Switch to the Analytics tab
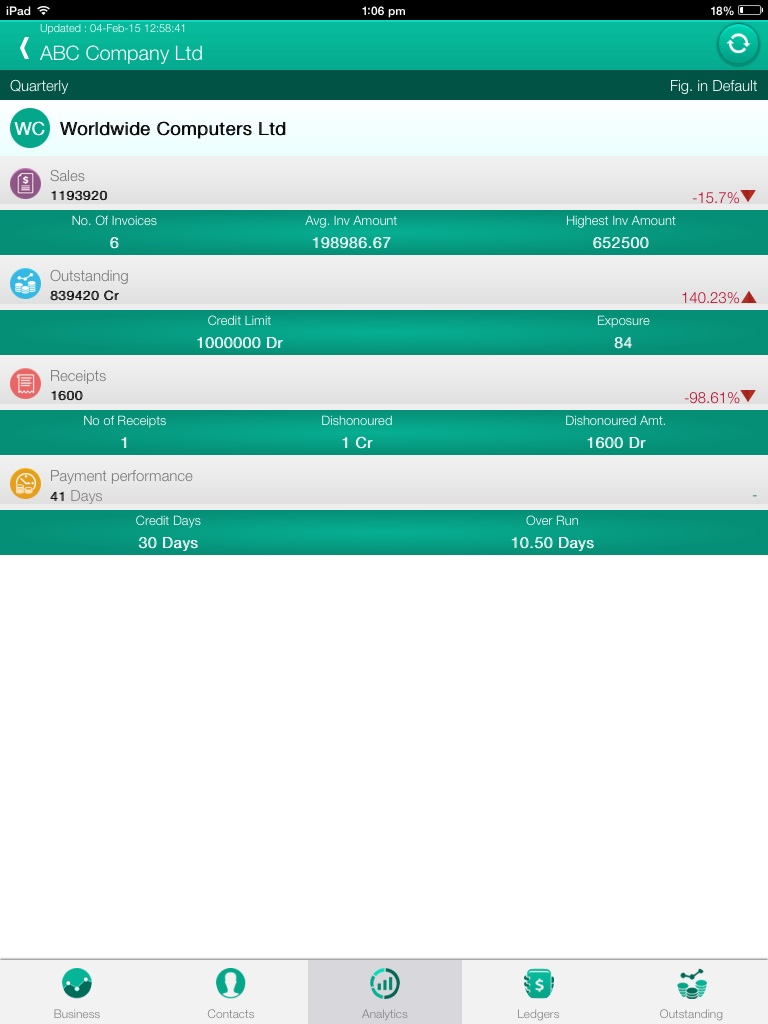The height and width of the screenshot is (1024, 768). click(384, 991)
